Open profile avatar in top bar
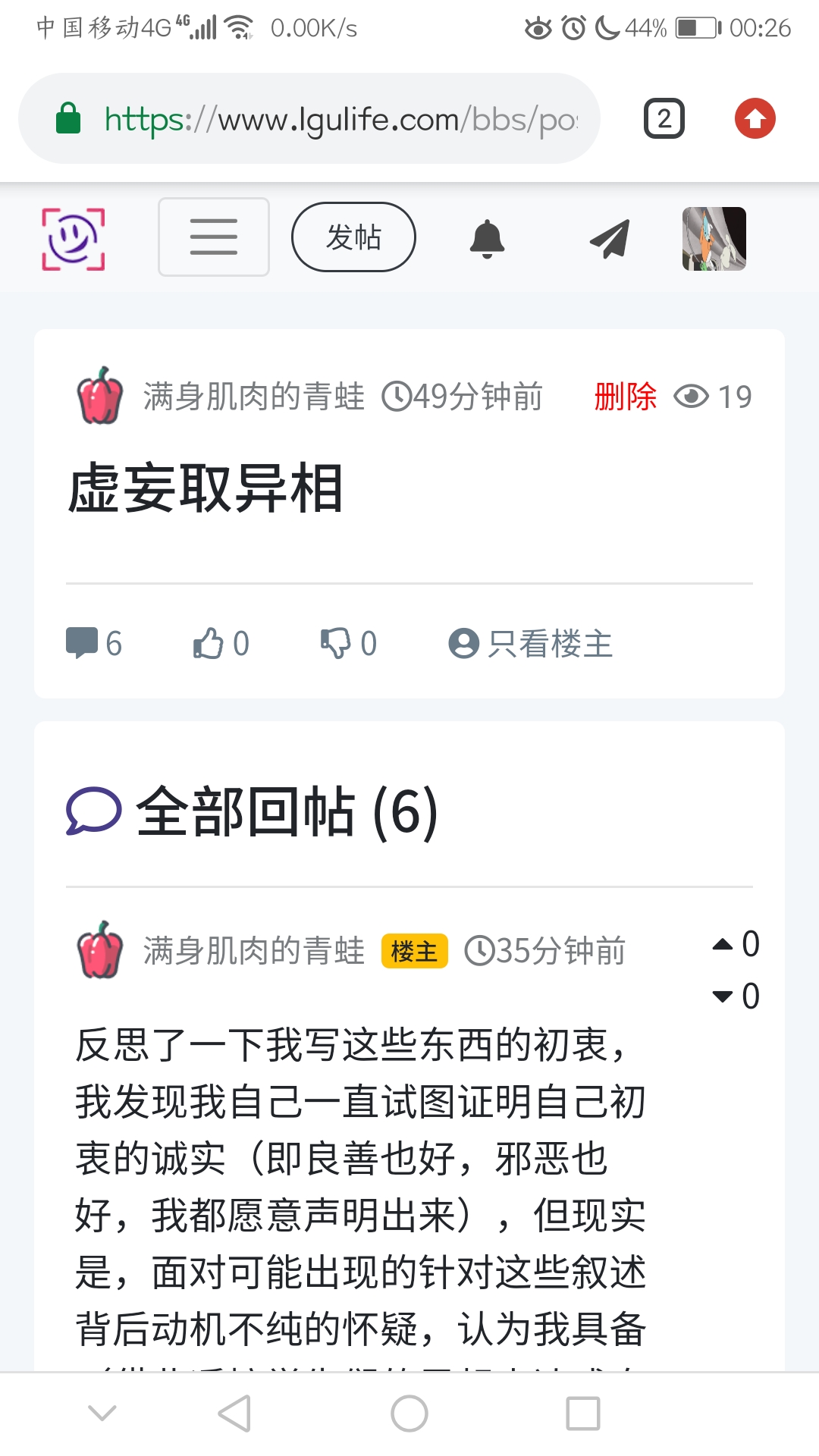The height and width of the screenshot is (1456, 819). tap(714, 239)
